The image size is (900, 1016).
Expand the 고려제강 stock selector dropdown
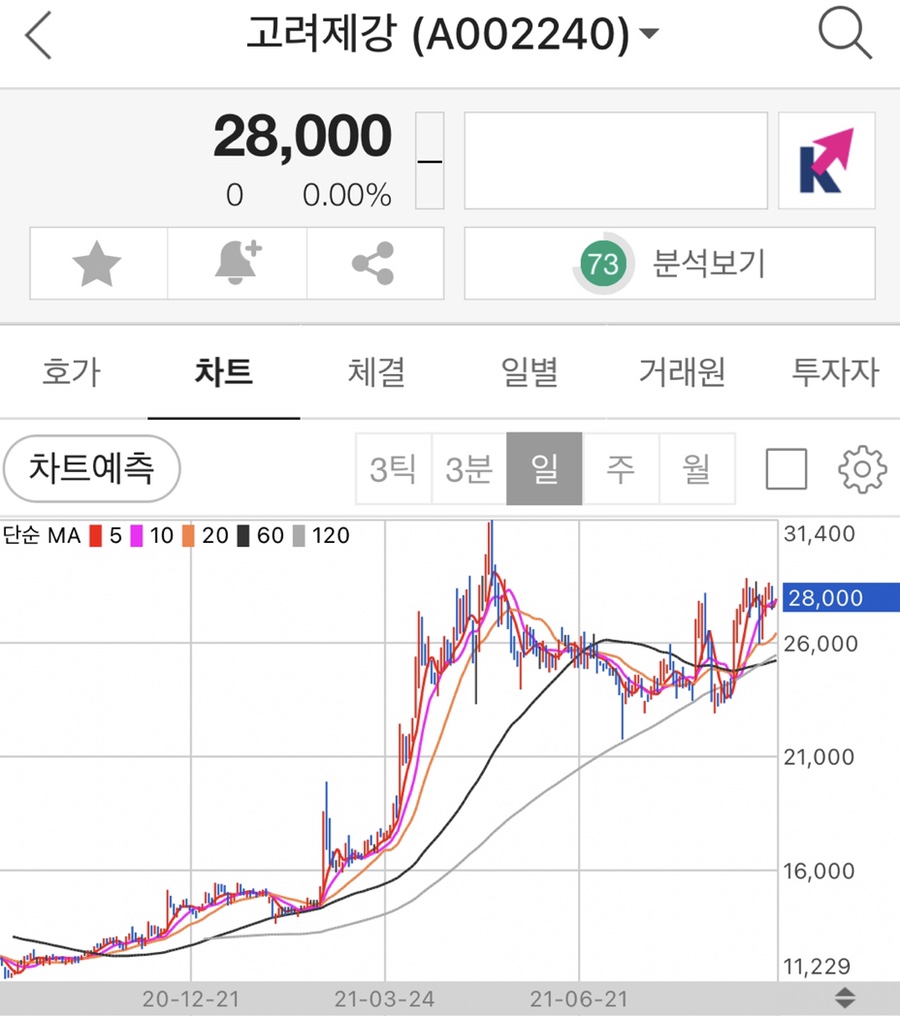coord(649,36)
